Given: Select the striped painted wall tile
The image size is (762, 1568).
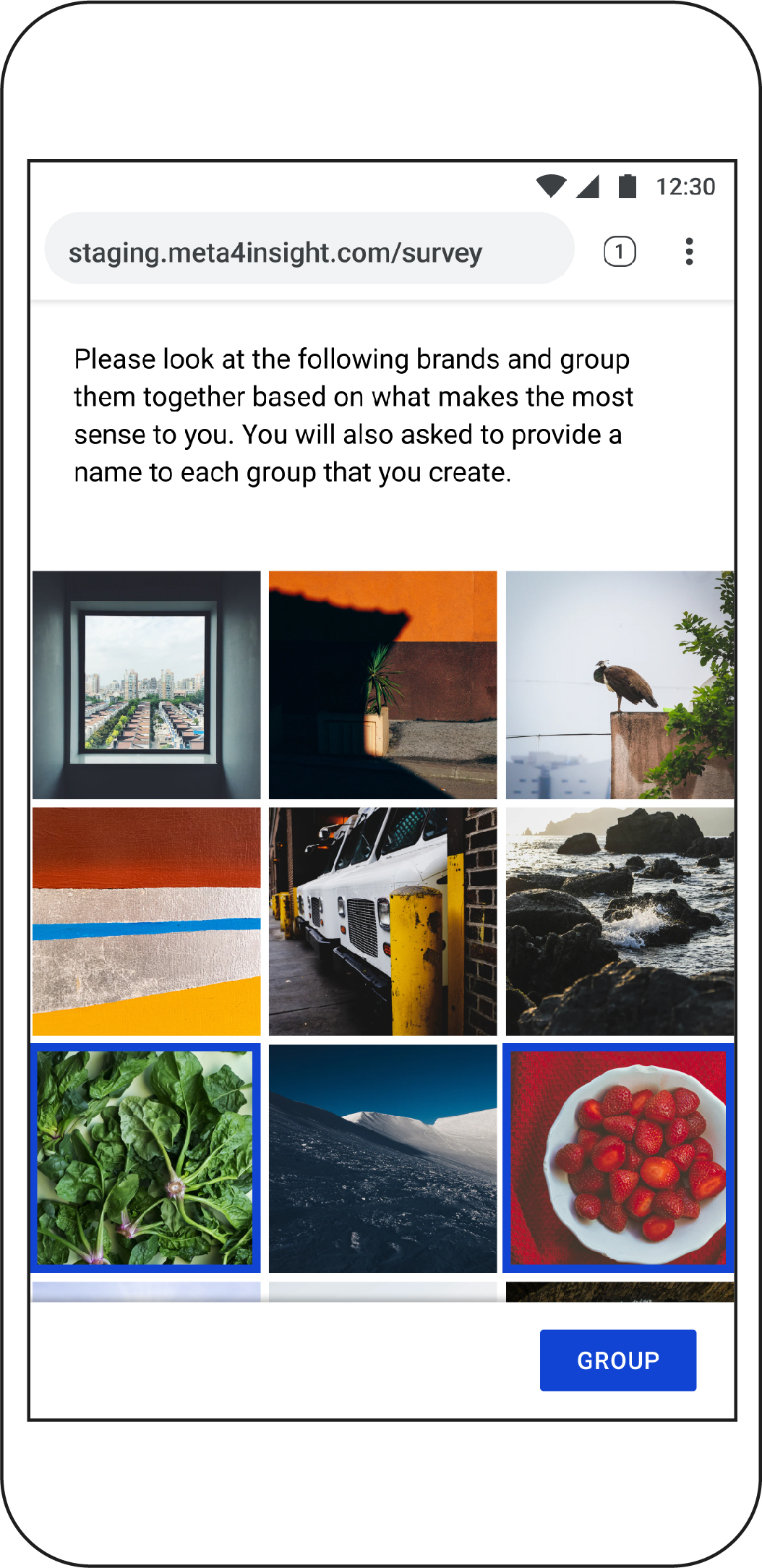Looking at the screenshot, I should click(x=146, y=921).
